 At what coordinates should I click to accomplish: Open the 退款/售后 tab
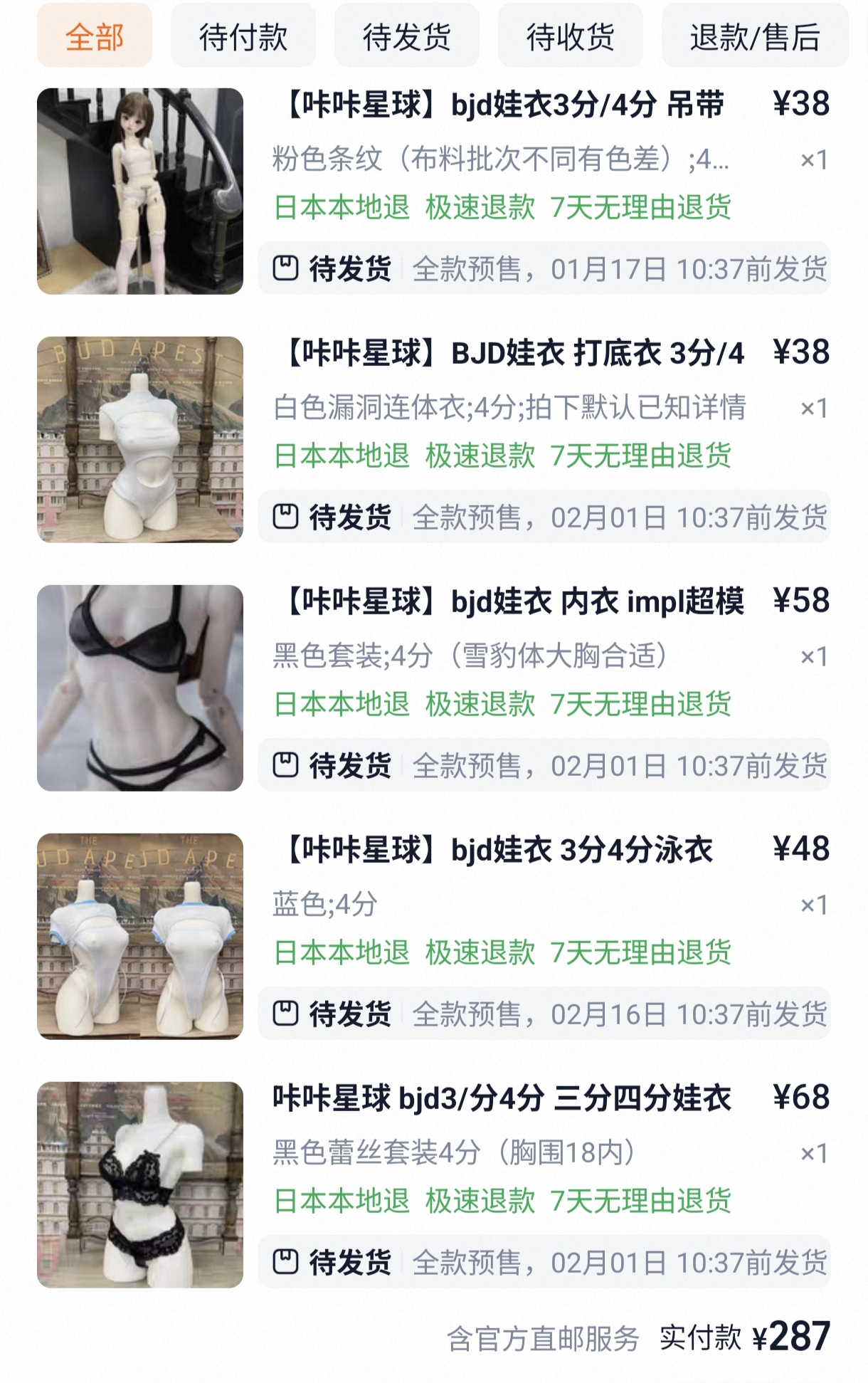[754, 36]
